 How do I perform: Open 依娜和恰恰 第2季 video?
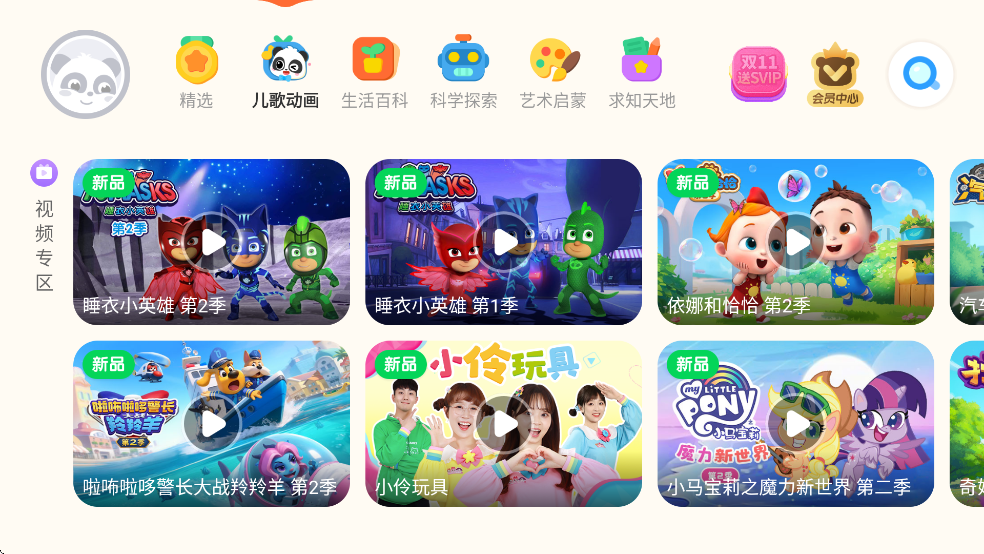(796, 242)
